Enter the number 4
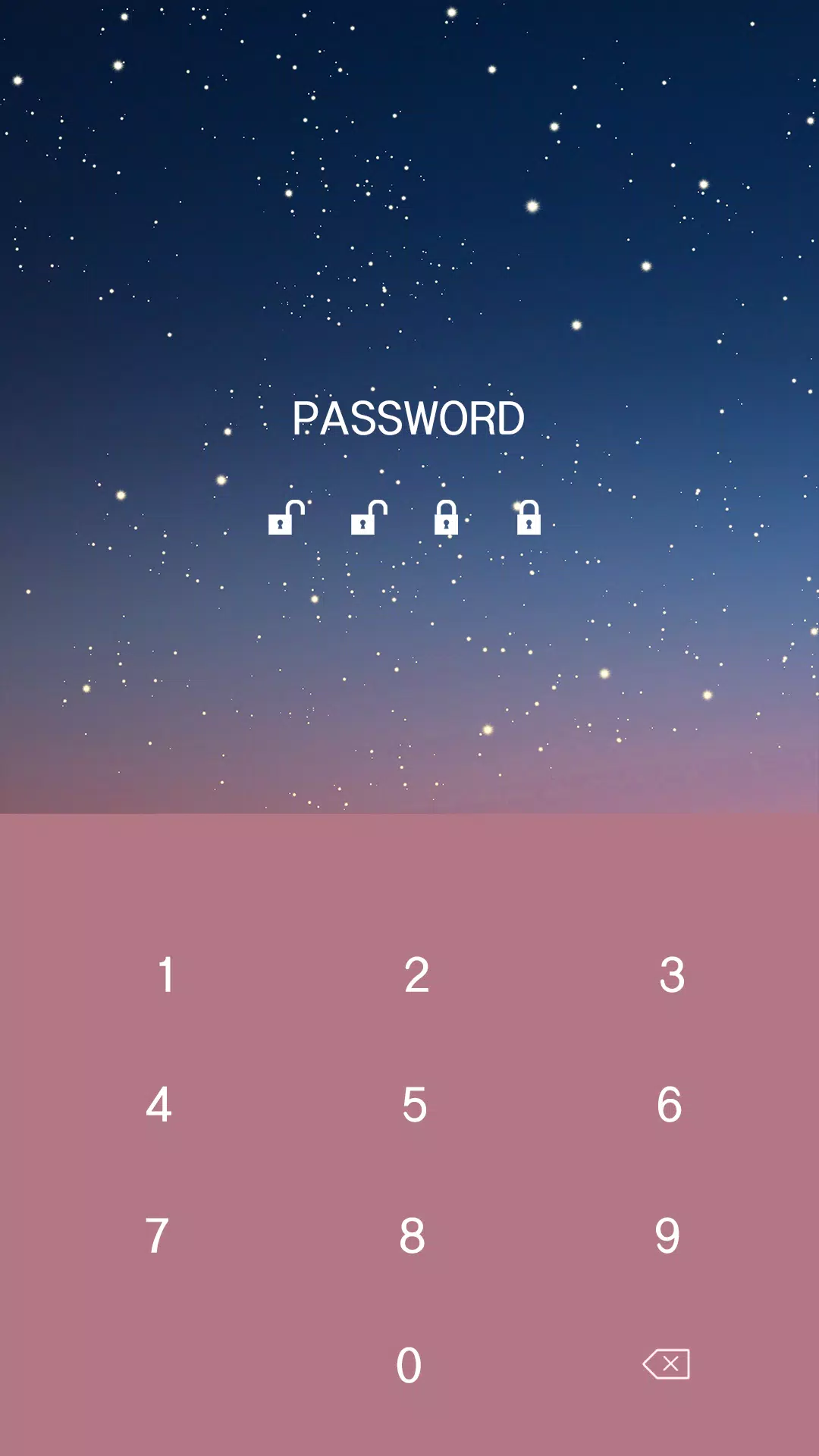 (x=158, y=1104)
